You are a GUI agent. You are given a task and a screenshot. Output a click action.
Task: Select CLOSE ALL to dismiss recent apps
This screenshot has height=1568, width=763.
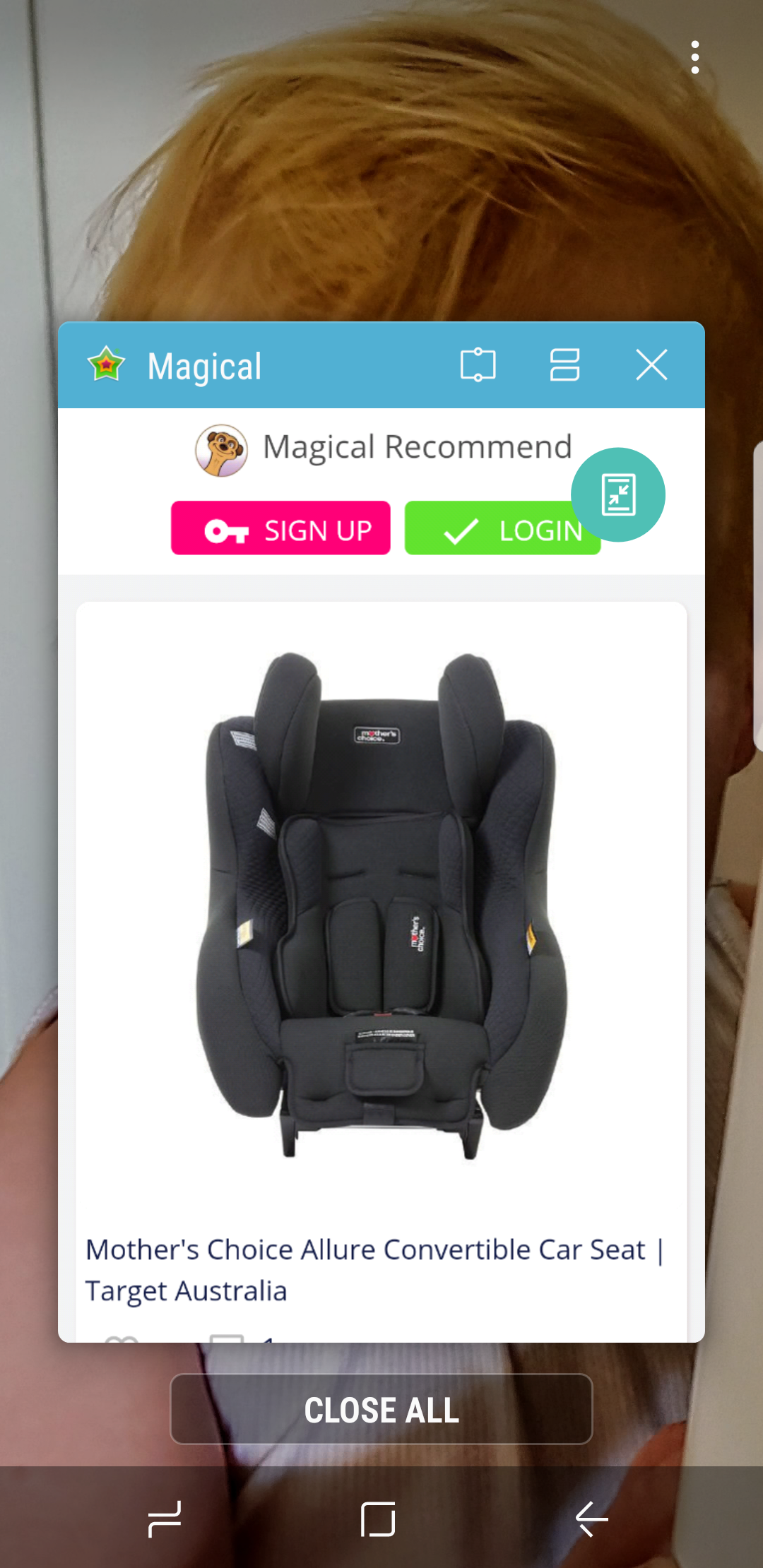pos(381,1409)
